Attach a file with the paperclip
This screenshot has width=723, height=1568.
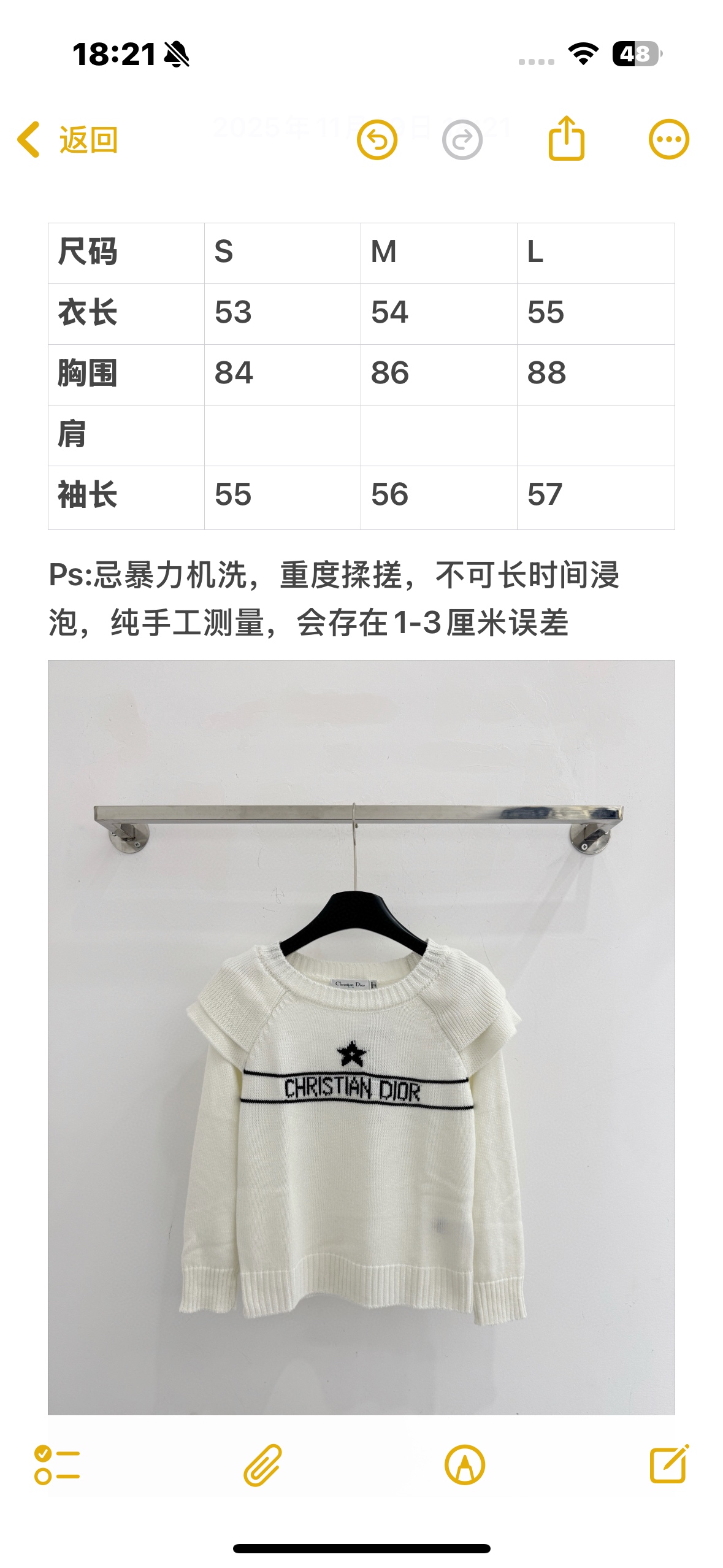click(x=262, y=1465)
